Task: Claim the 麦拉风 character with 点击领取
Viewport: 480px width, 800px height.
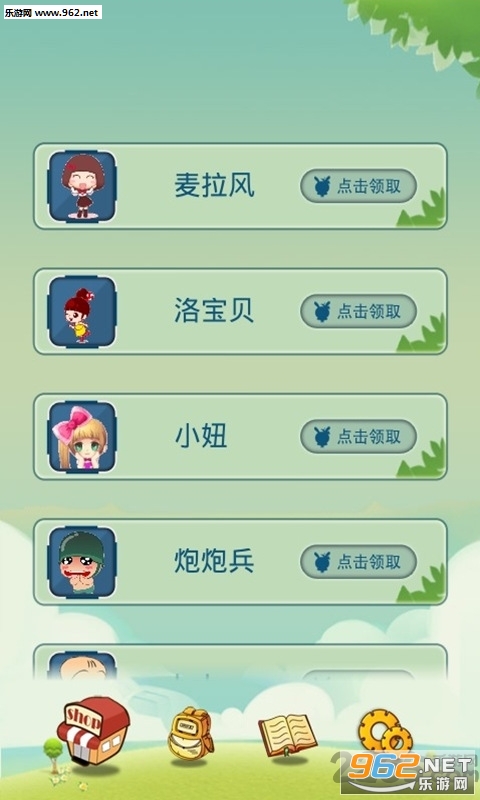Action: [358, 186]
